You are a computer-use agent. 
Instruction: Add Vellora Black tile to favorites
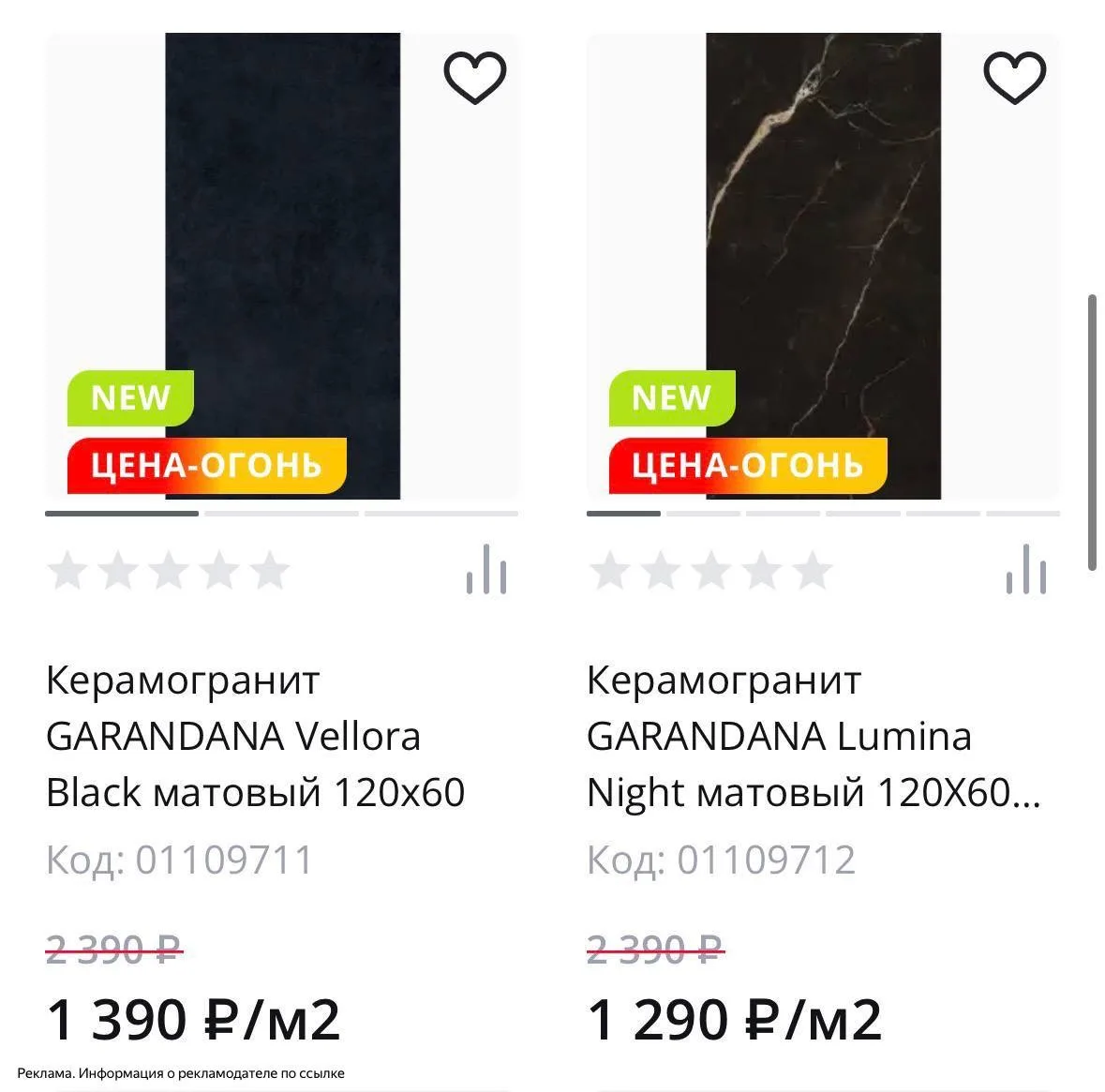[474, 78]
